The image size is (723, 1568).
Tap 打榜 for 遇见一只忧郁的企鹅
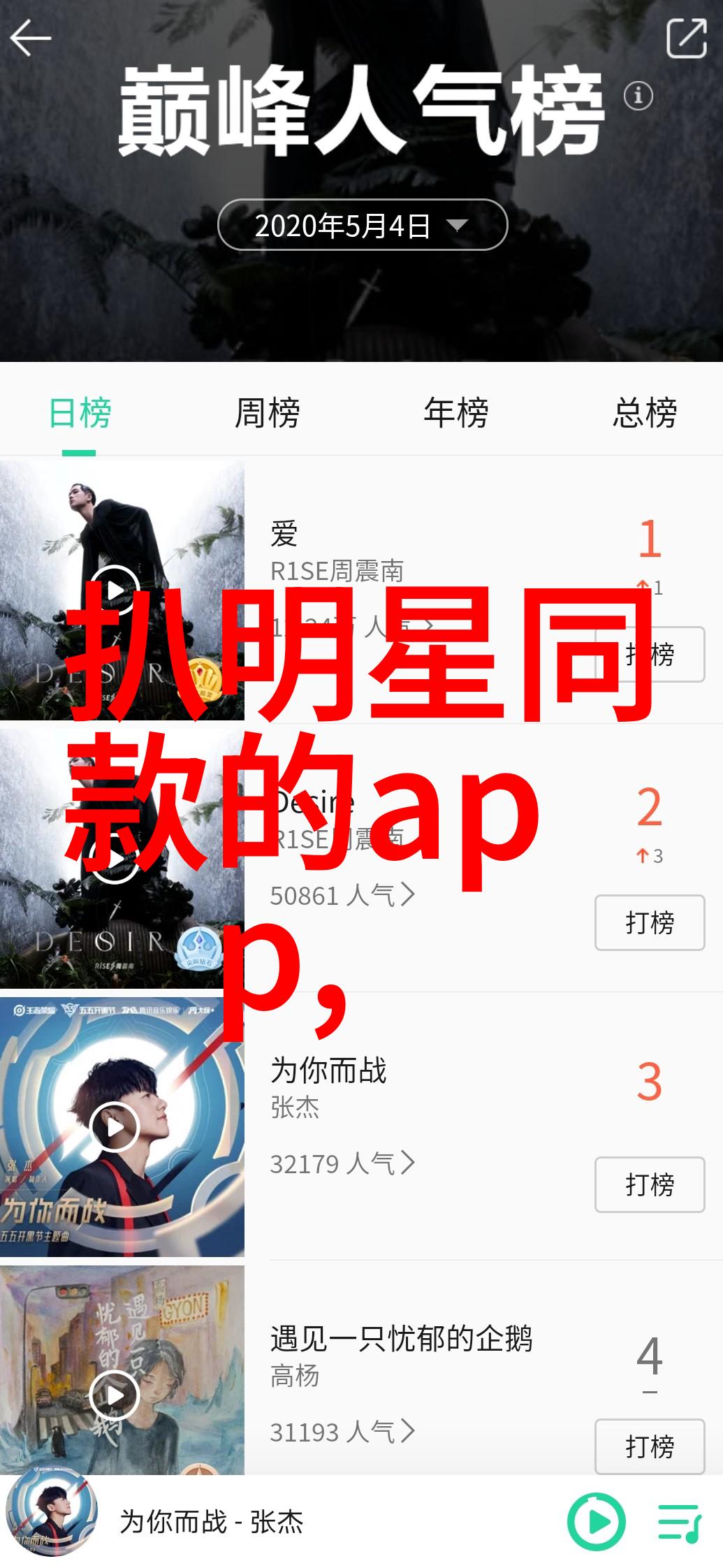tap(649, 1446)
